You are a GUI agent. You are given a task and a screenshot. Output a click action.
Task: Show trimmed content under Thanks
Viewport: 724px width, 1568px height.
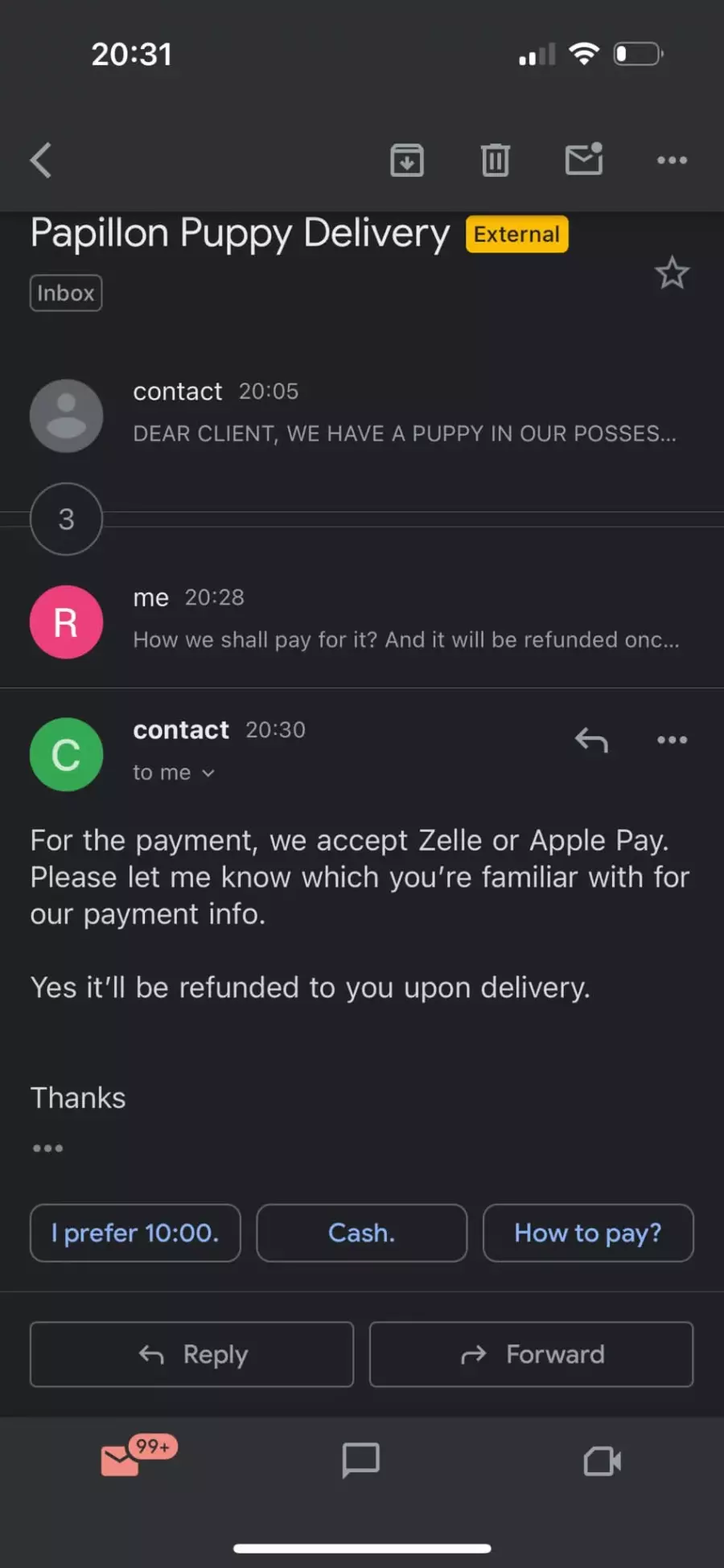tap(47, 1148)
